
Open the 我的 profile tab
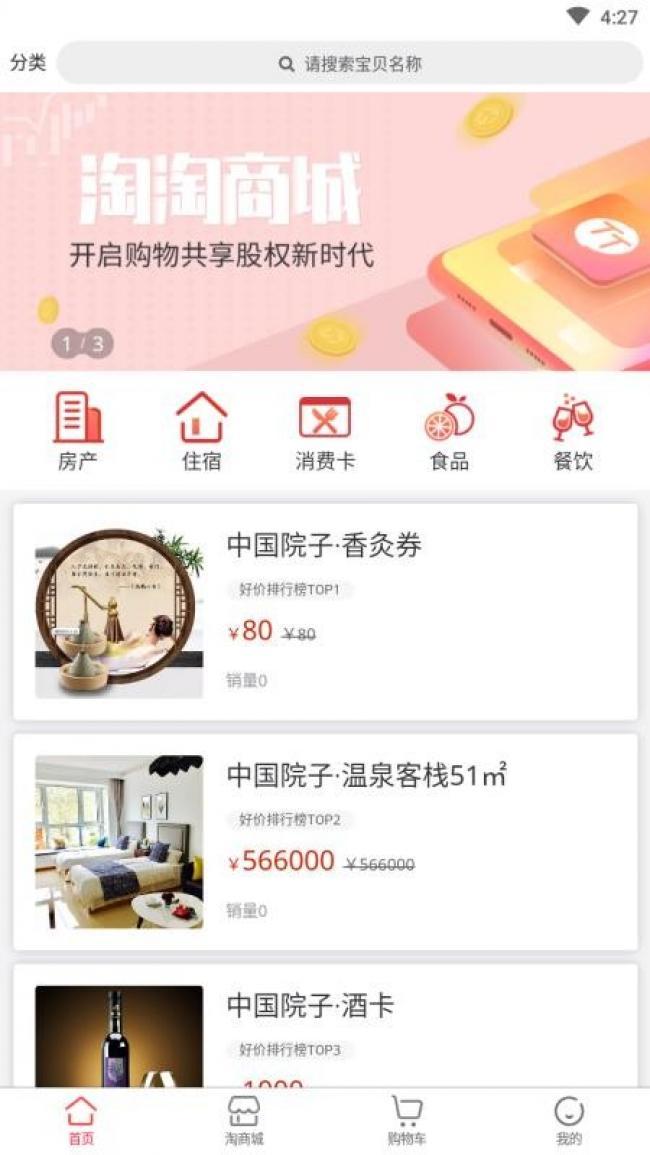pos(569,1121)
